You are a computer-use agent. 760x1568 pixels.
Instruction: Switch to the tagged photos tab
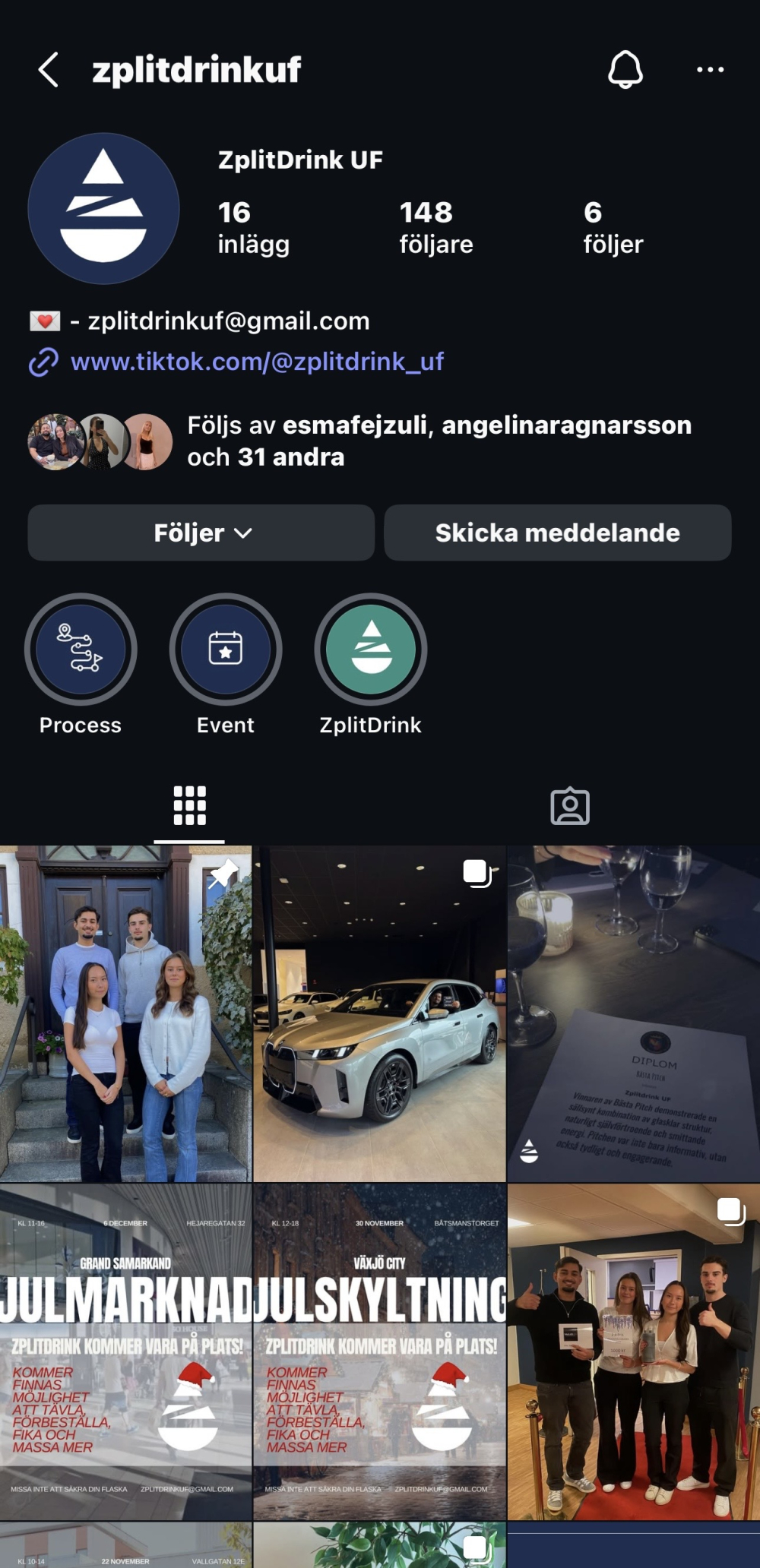click(569, 806)
